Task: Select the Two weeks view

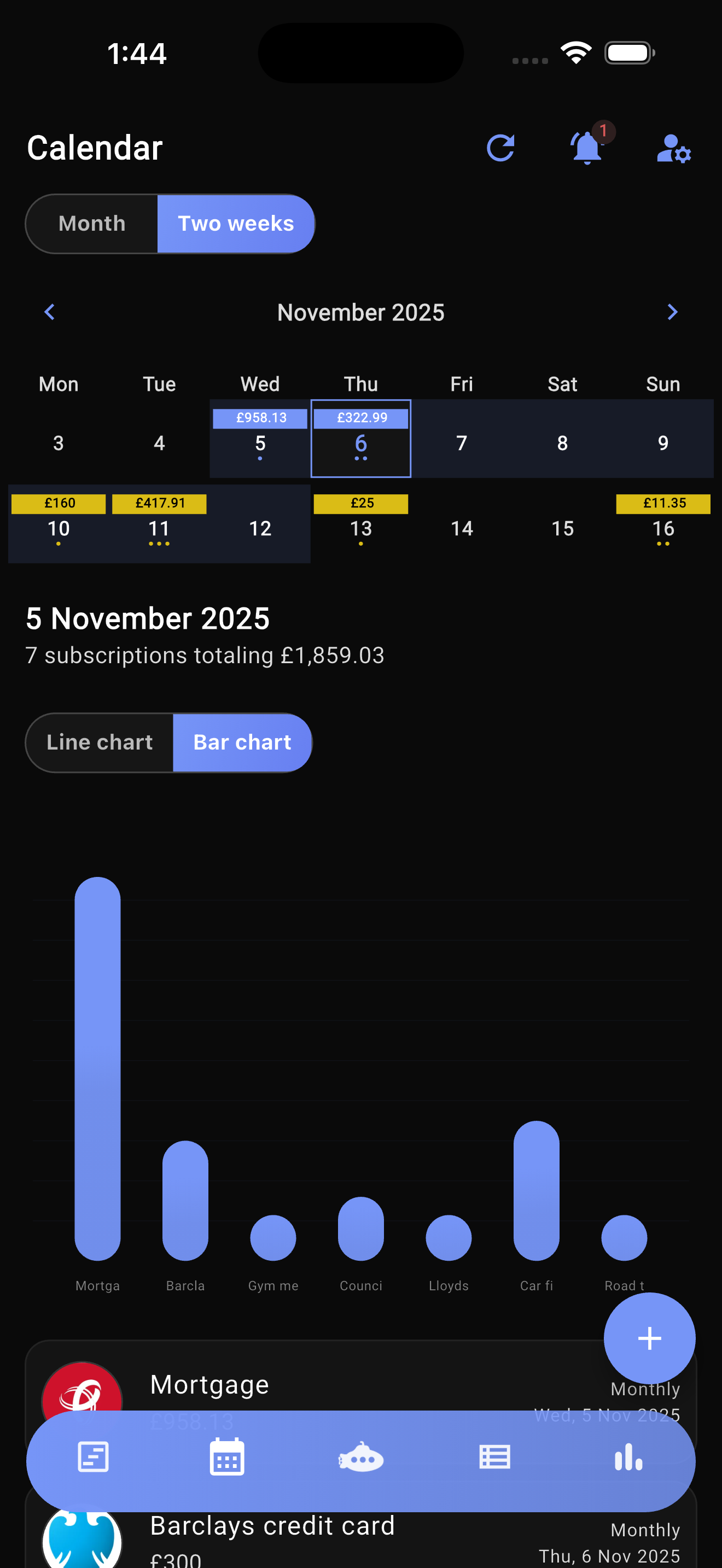Action: click(236, 224)
